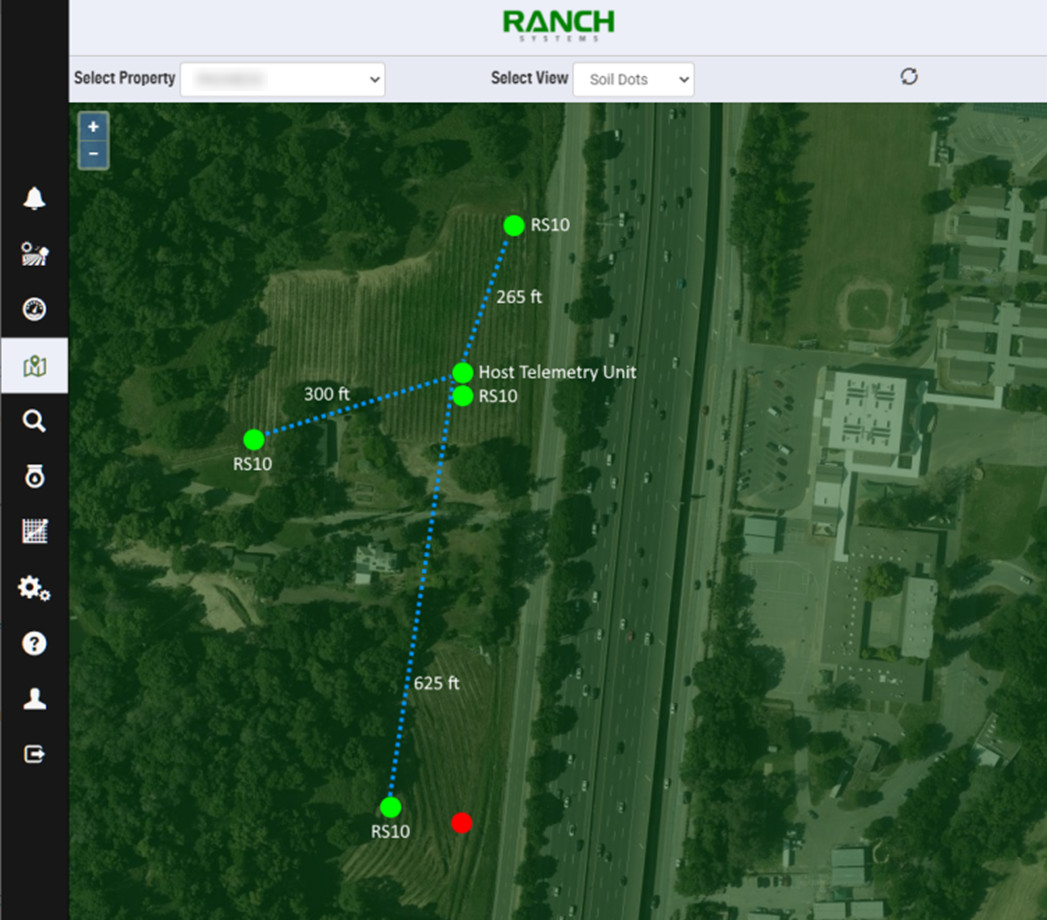Open the settings gears icon
Viewport: 1047px width, 920px height.
[34, 588]
